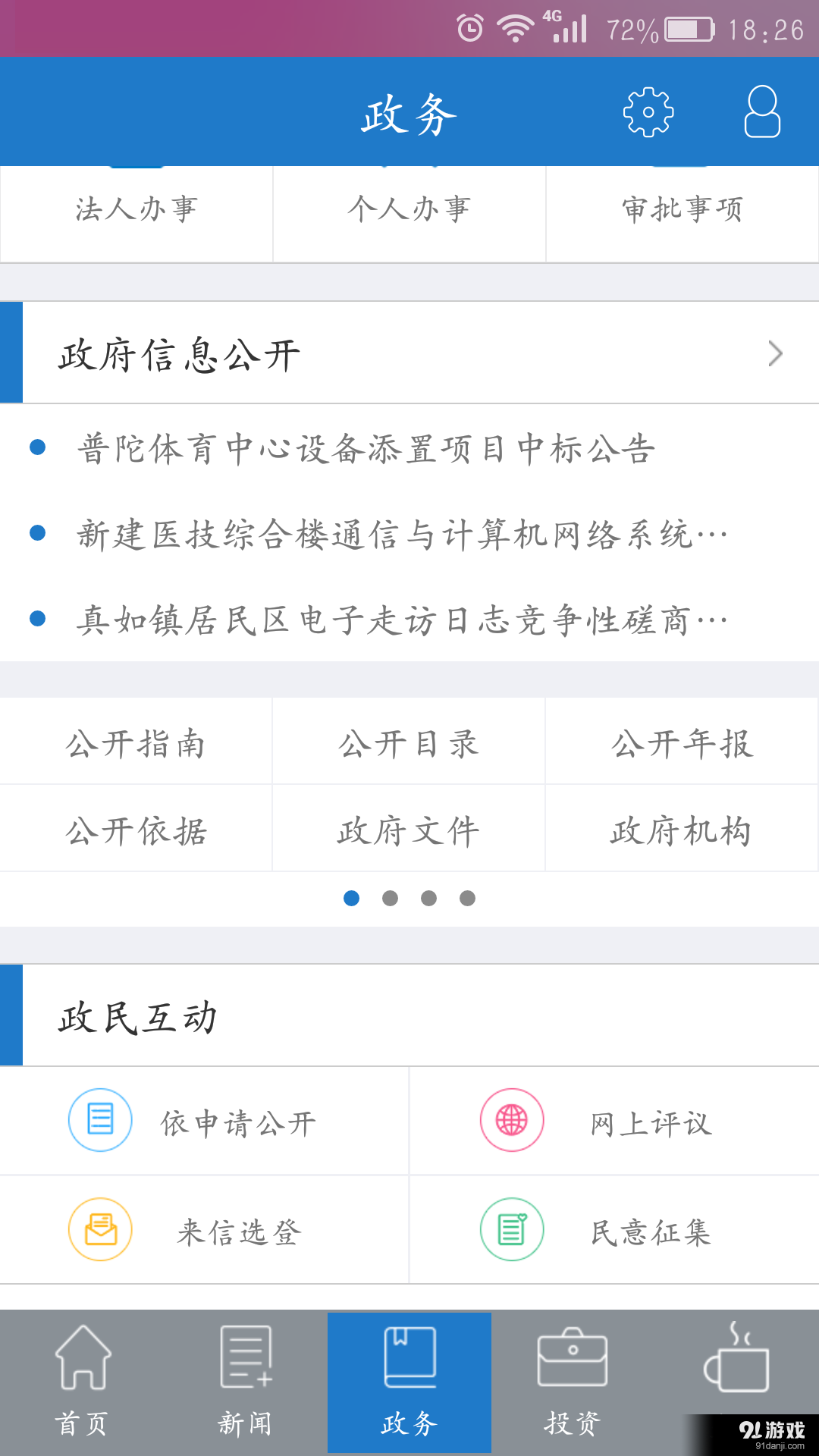Open the settings gear icon
The image size is (819, 1456).
tap(648, 111)
